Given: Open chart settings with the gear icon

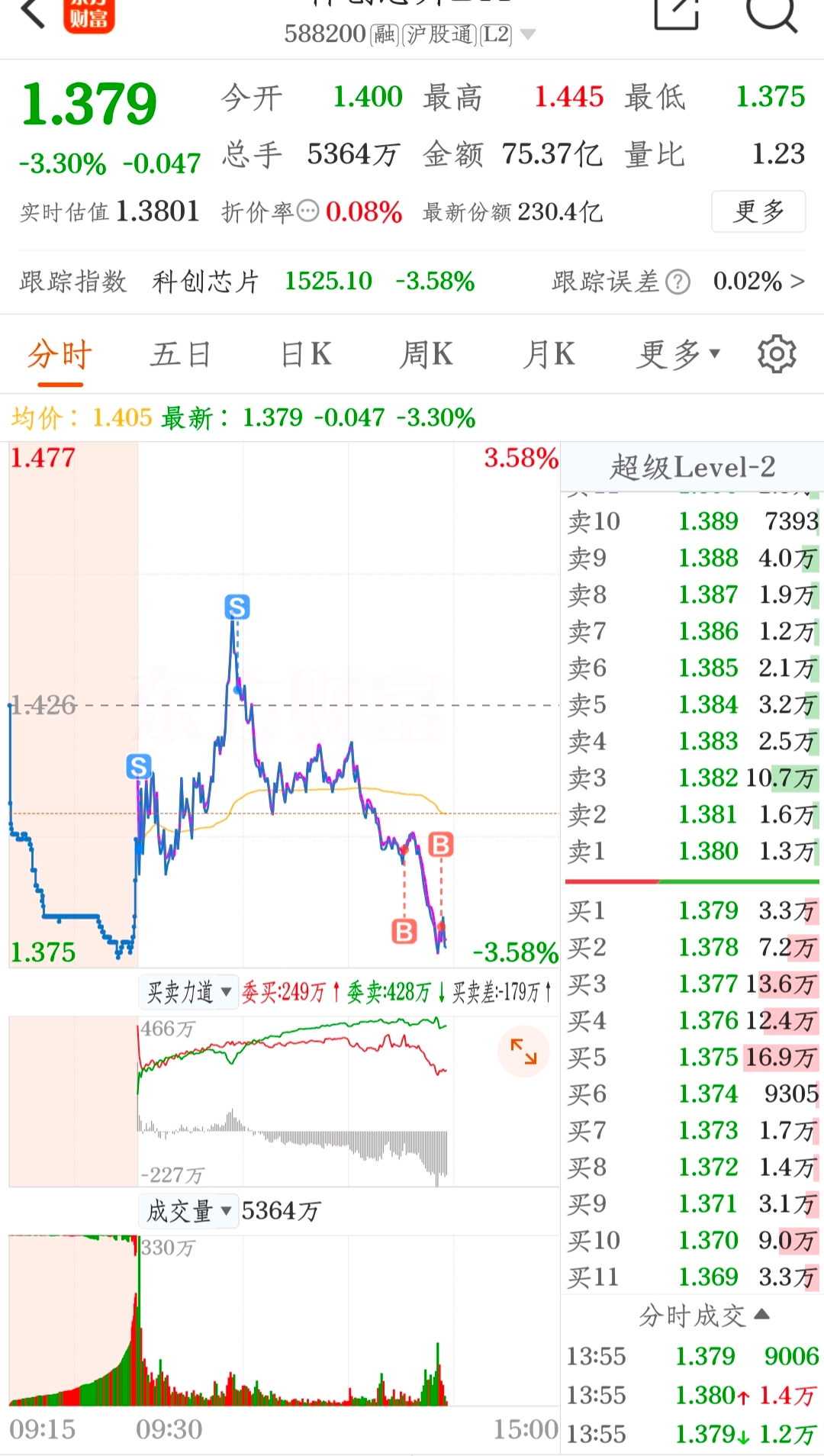Looking at the screenshot, I should [x=777, y=353].
